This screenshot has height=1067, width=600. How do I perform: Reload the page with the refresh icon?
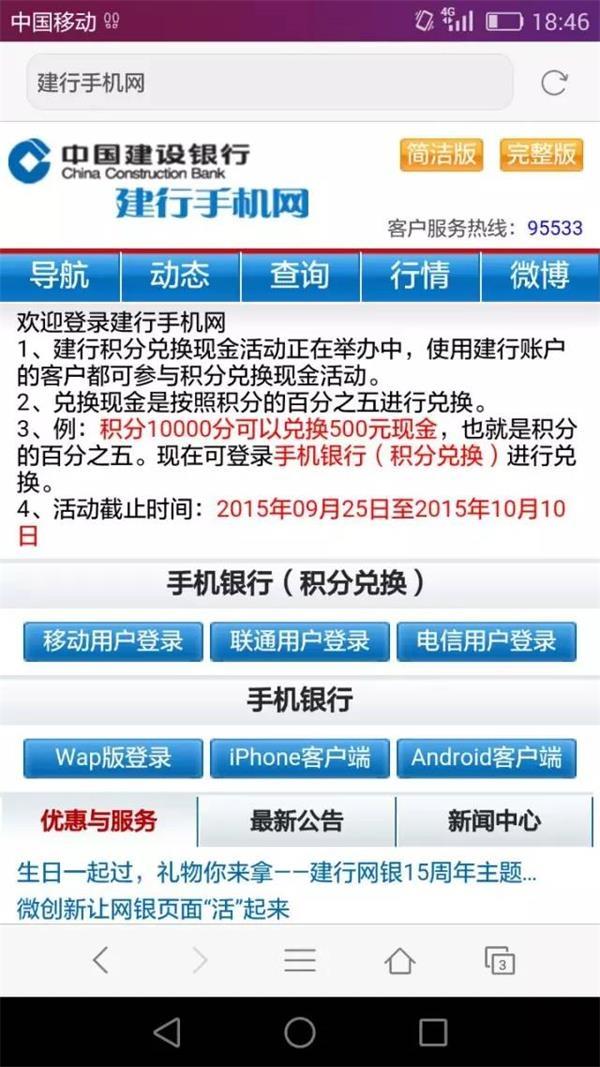coord(554,83)
